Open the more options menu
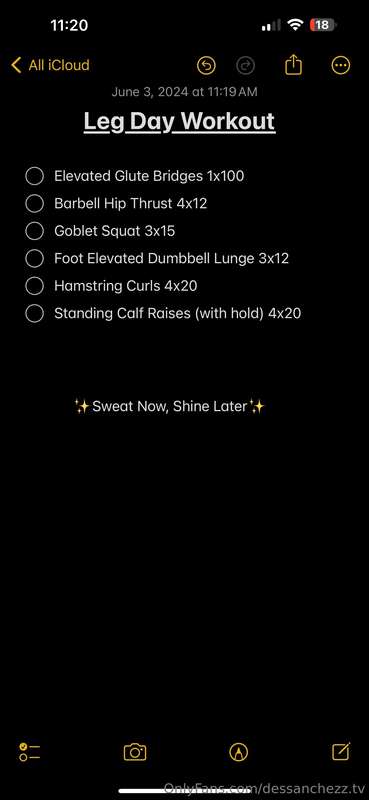This screenshot has height=800, width=369. coord(341,65)
